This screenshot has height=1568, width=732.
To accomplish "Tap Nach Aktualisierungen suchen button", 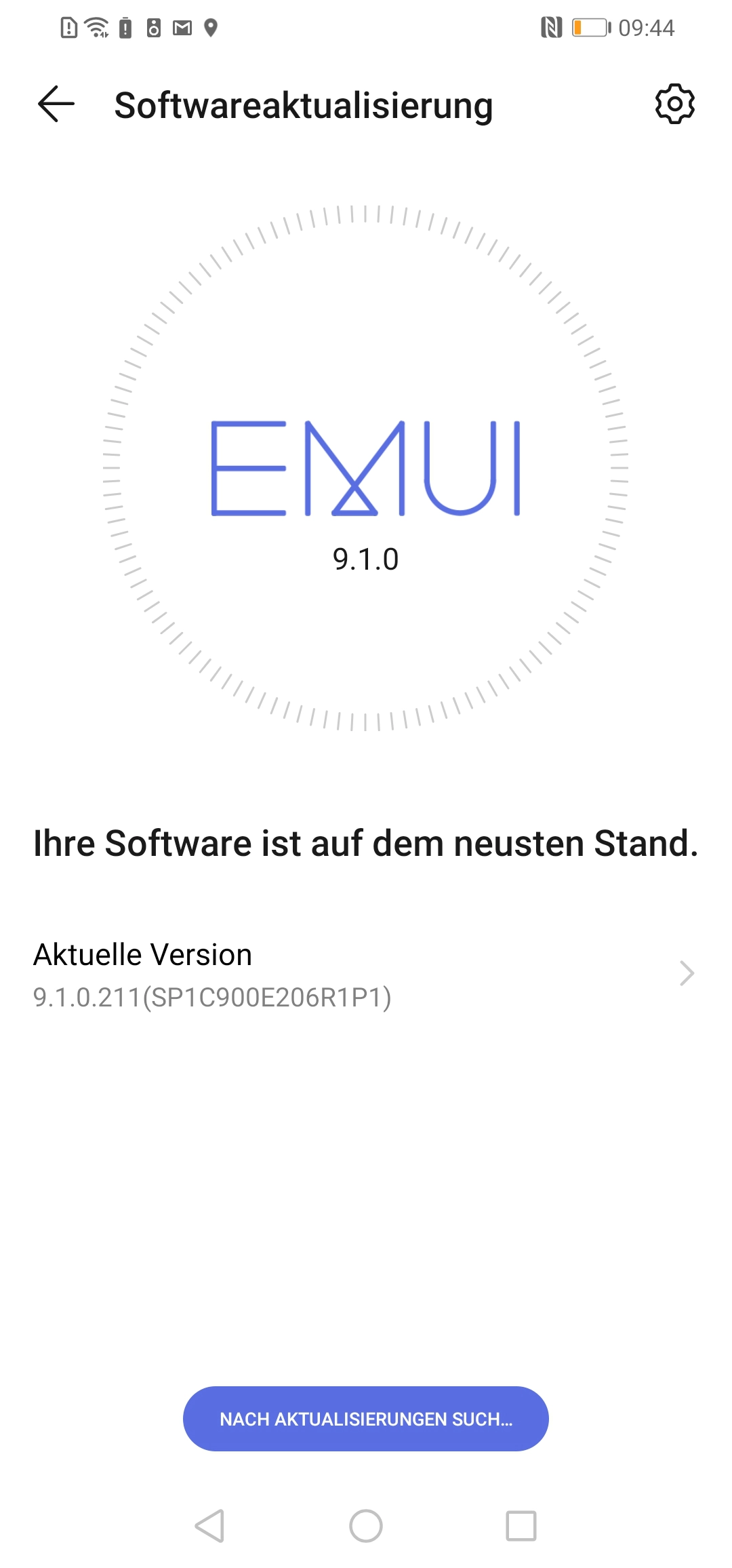I will pos(366,1419).
